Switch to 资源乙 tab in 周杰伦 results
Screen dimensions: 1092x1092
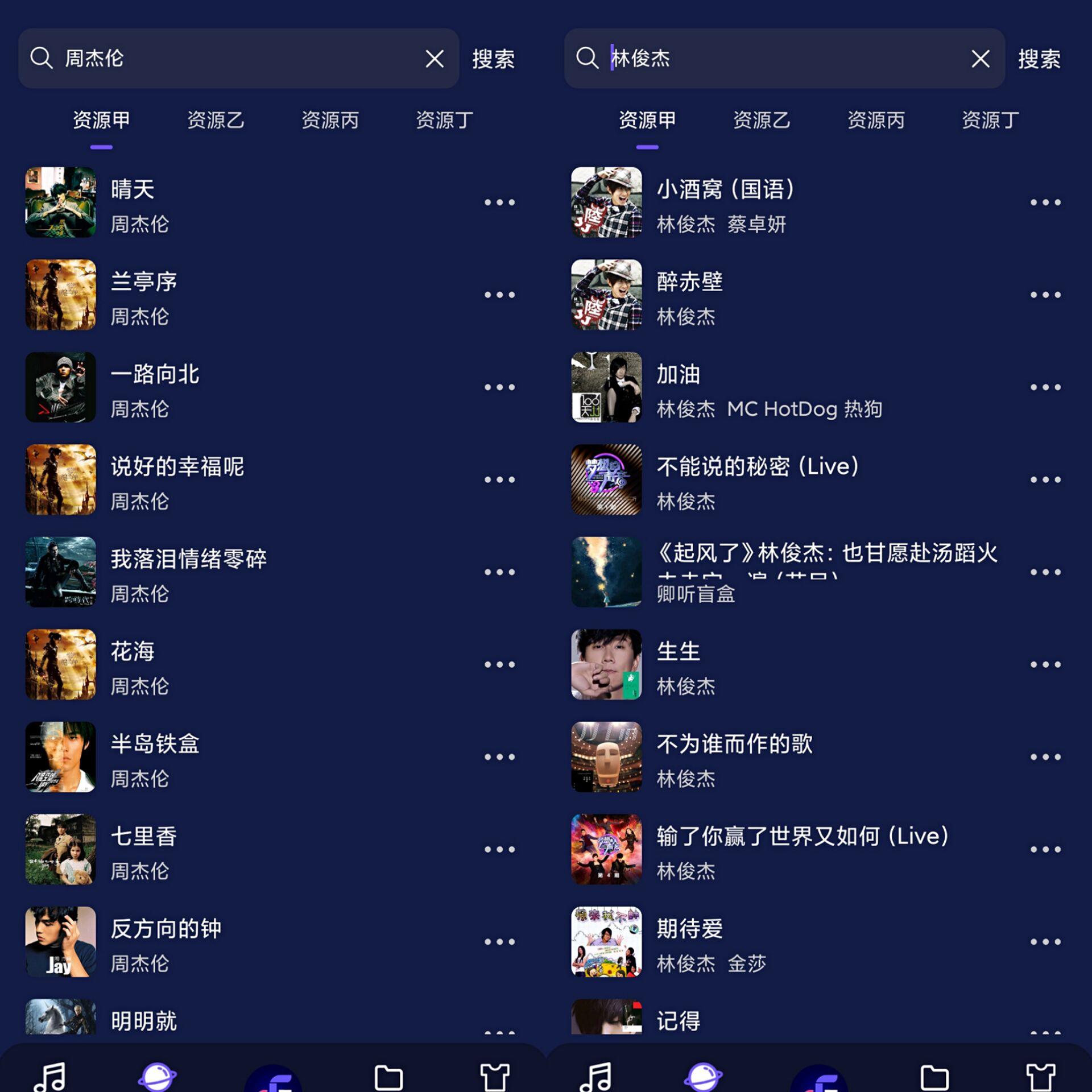pyautogui.click(x=216, y=120)
